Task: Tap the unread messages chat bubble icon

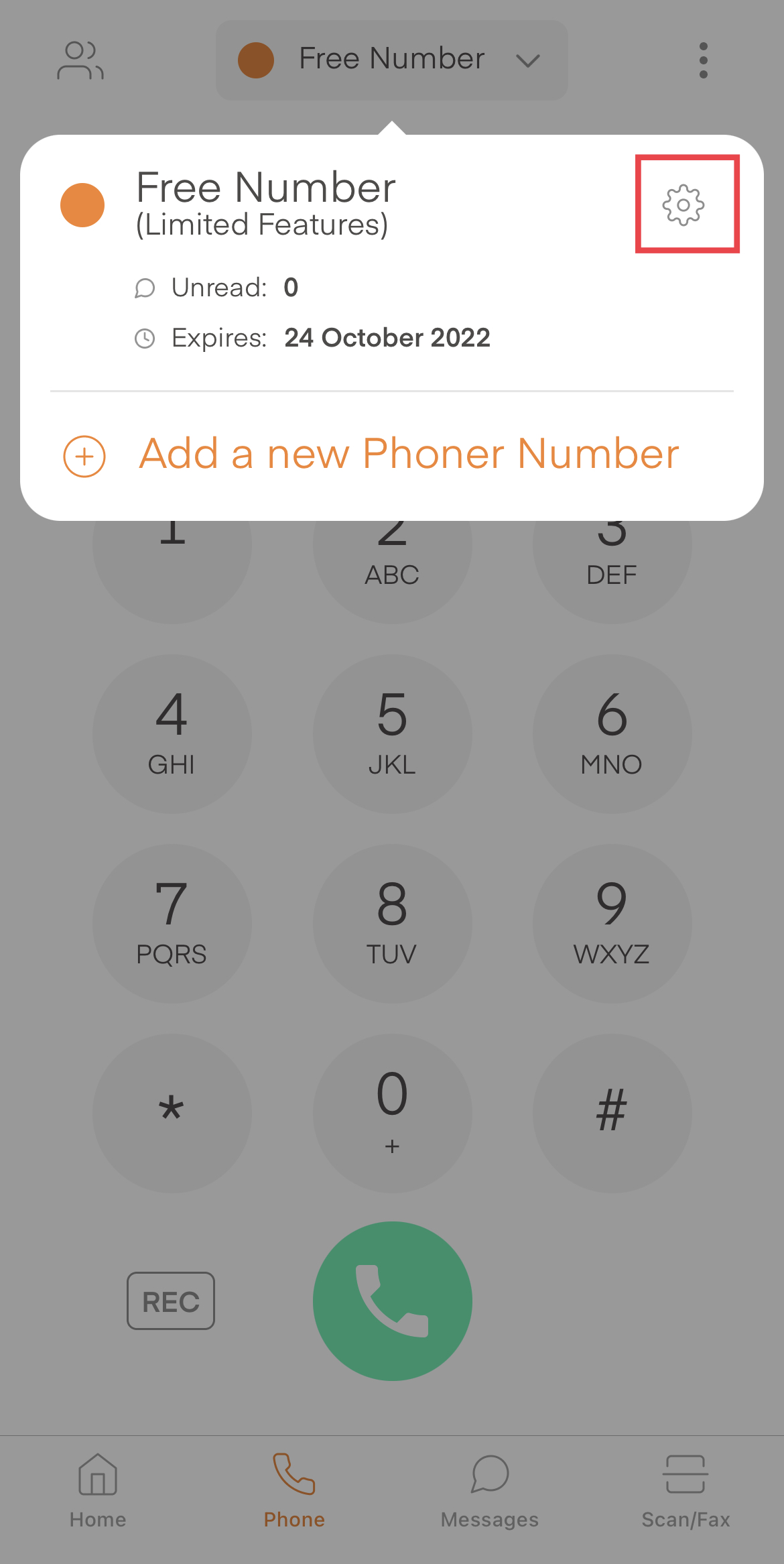Action: coord(145,288)
